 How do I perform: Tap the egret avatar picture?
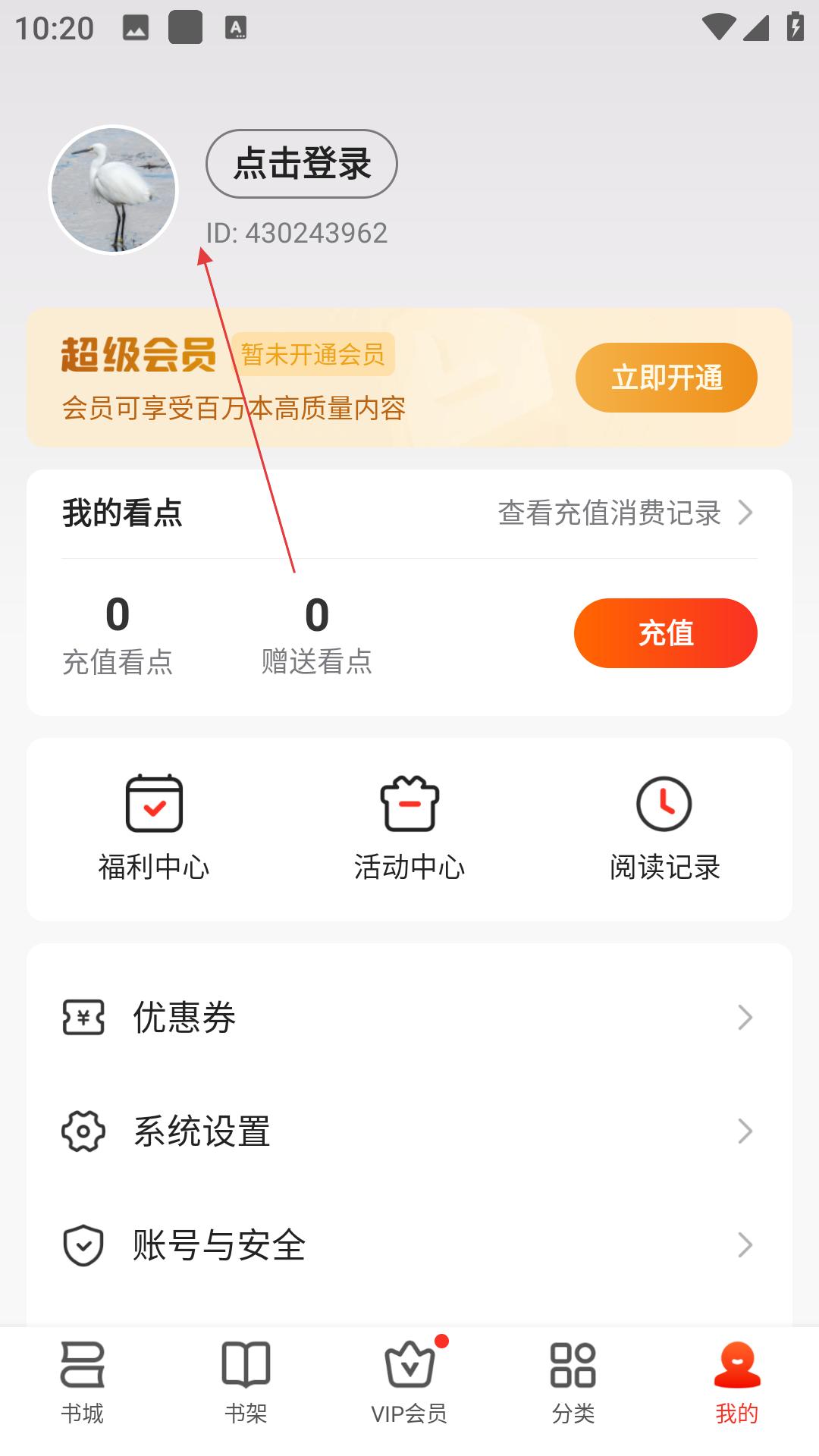click(112, 190)
